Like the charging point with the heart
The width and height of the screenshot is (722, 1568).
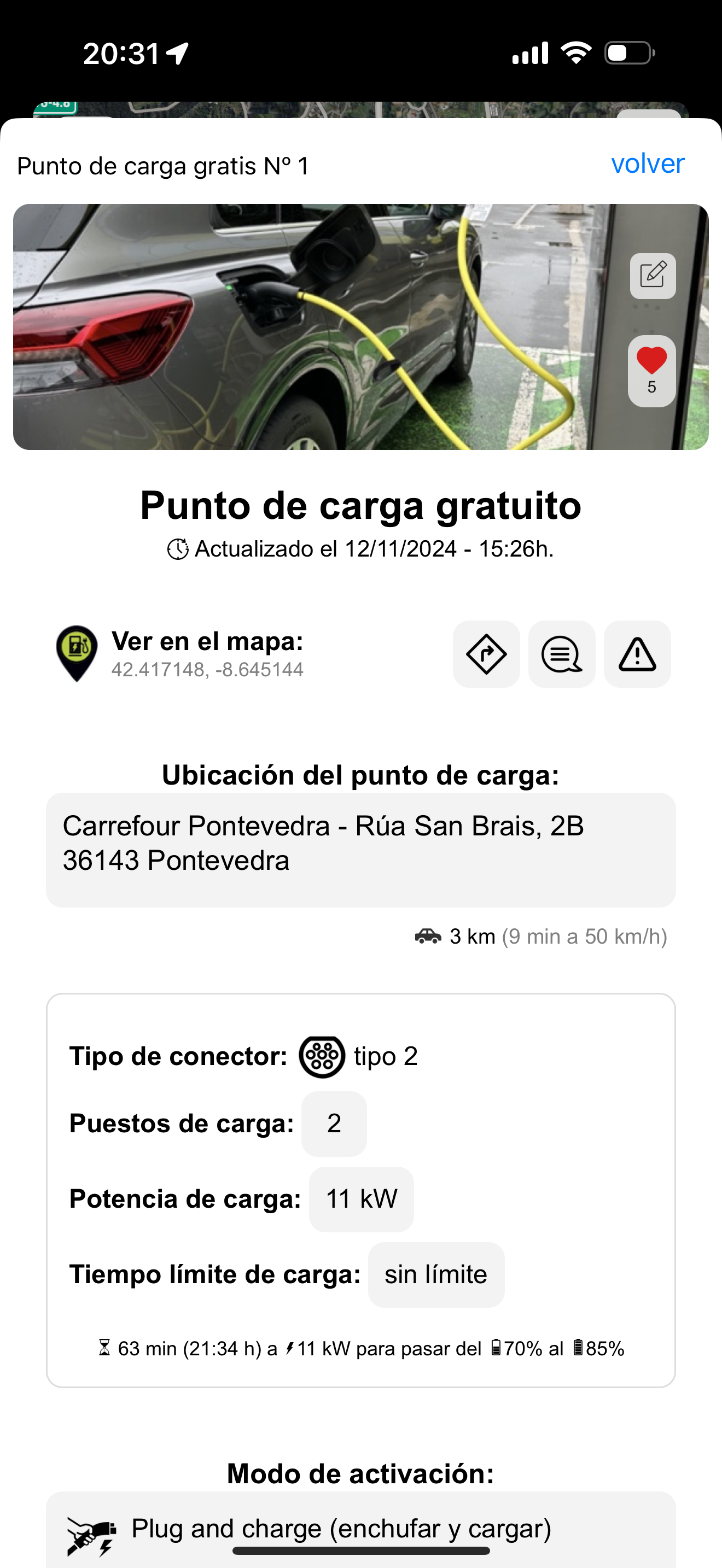(x=652, y=370)
